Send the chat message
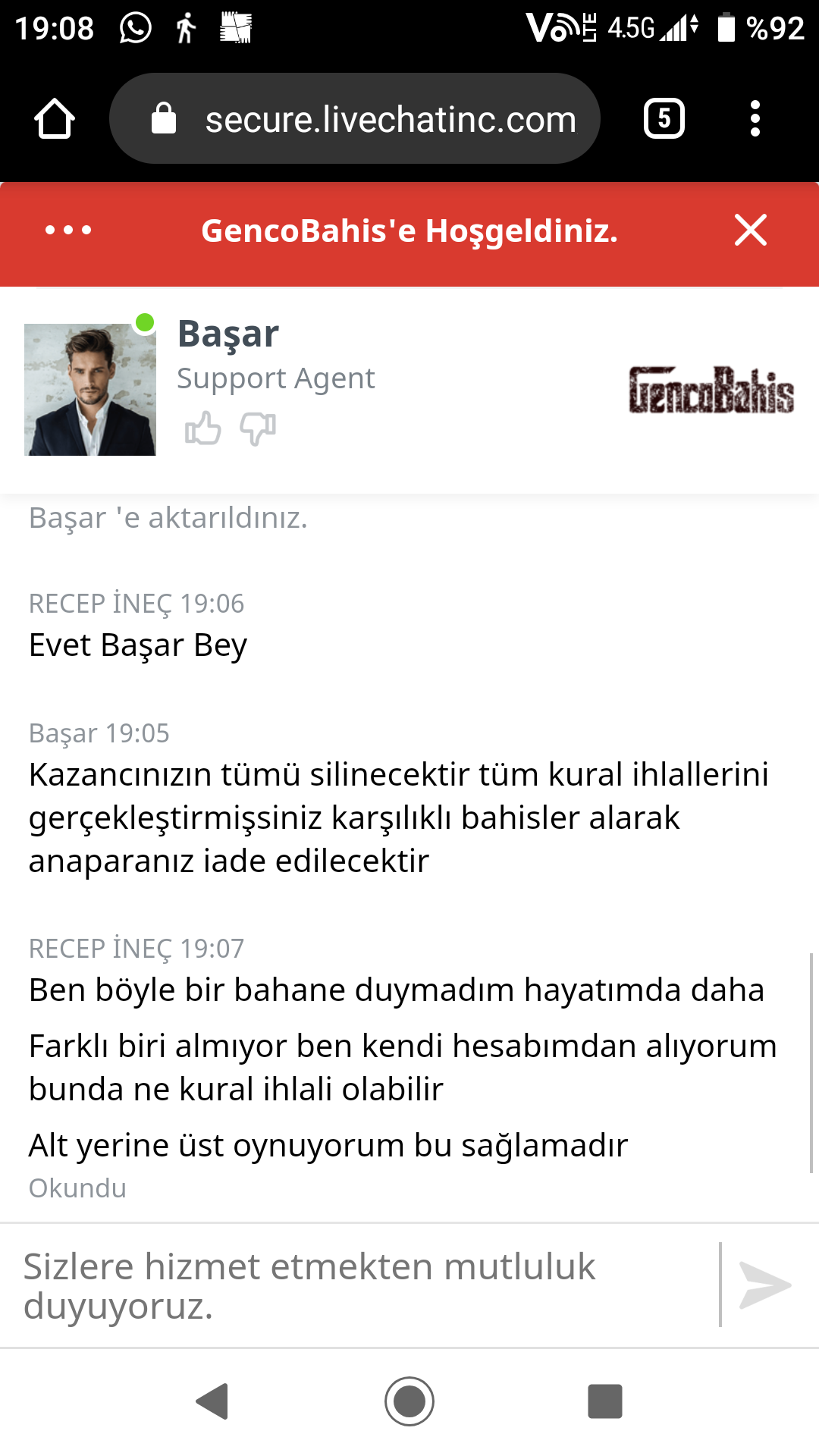 click(x=765, y=1285)
